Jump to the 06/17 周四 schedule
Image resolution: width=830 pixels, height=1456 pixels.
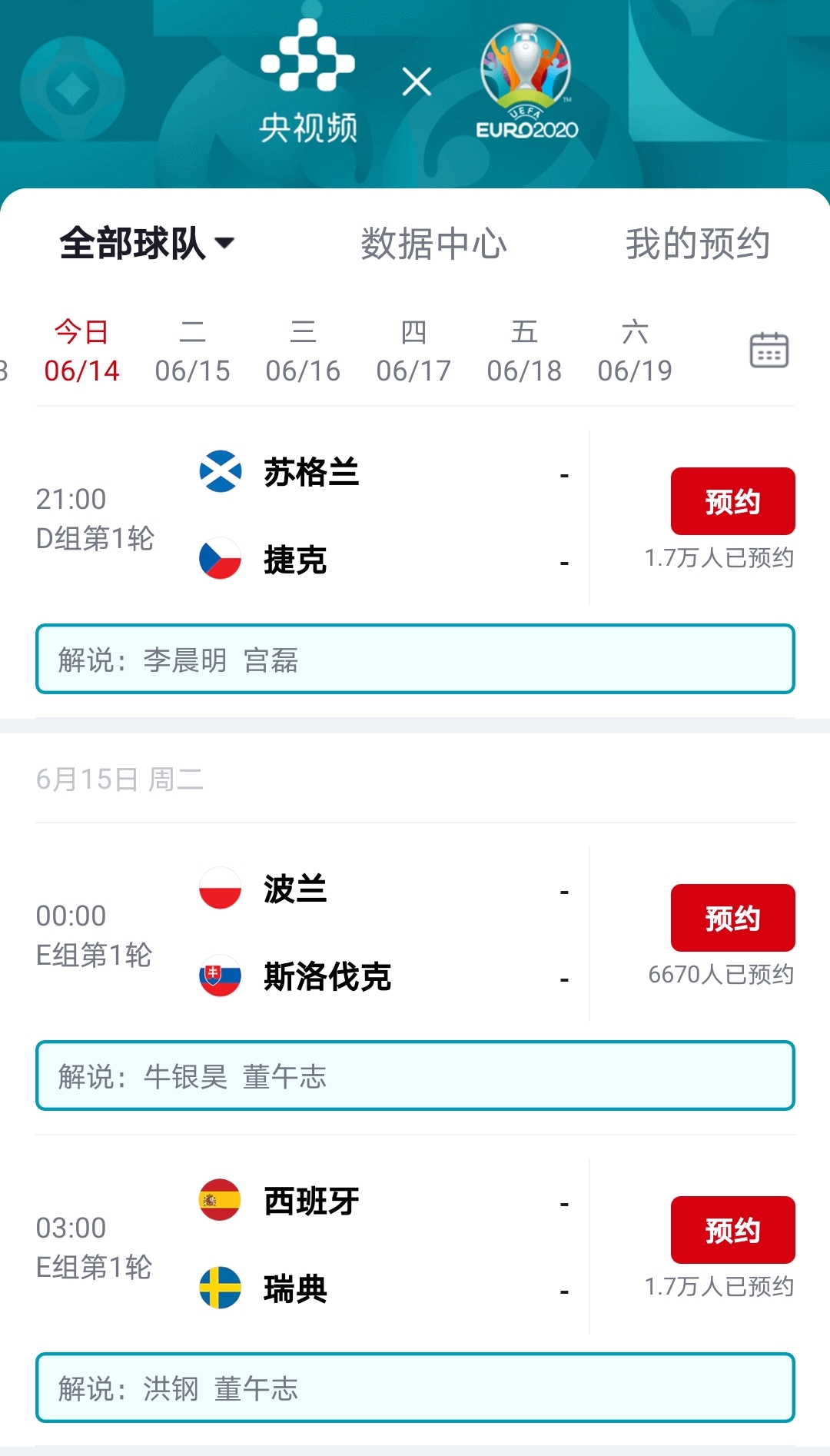tap(413, 352)
